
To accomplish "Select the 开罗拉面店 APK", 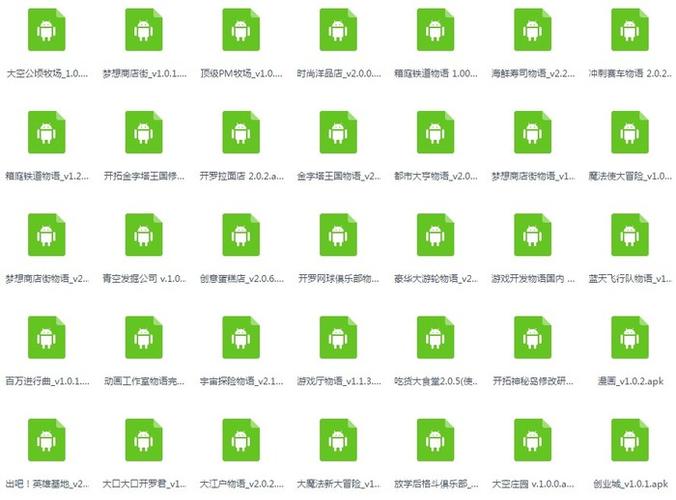I will 240,131.
